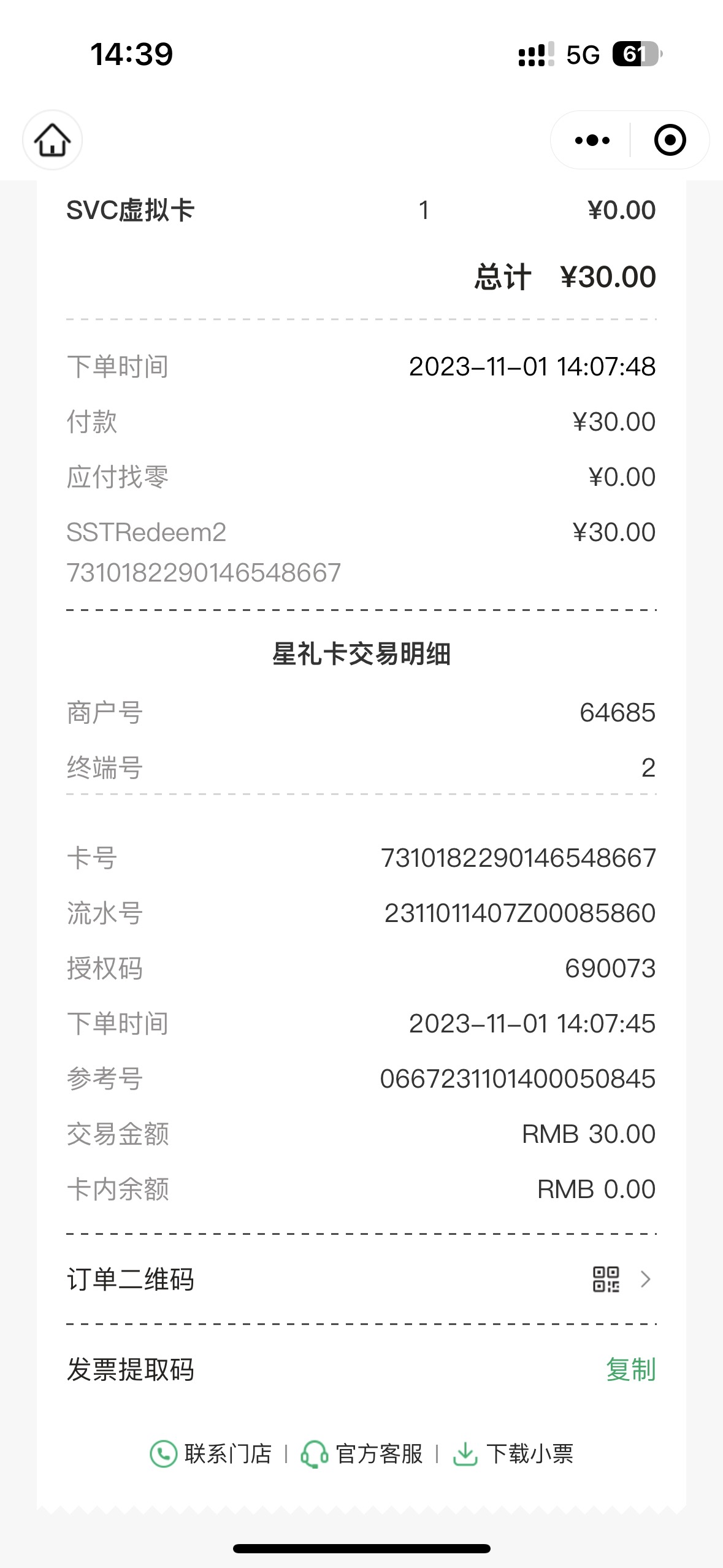Open 官方客服 customer service
723x1568 pixels.
point(361,1454)
